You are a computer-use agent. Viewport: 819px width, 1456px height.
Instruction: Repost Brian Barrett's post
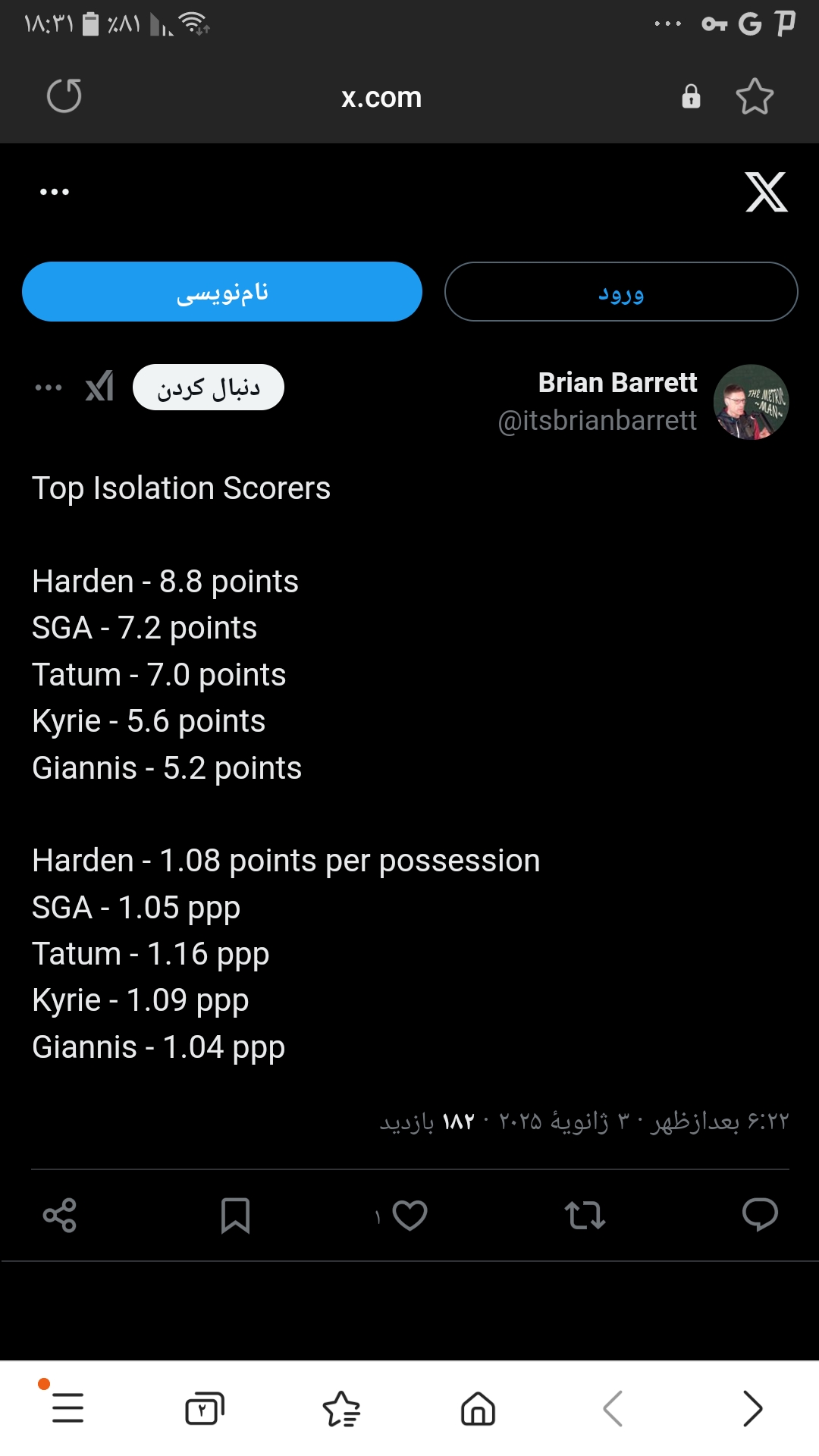point(585,1215)
